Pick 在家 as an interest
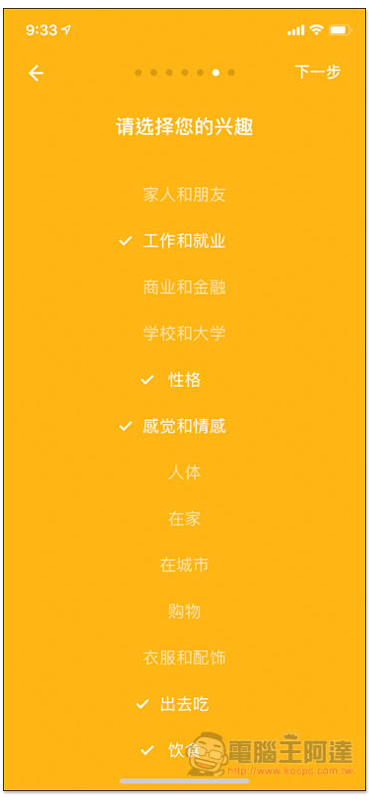 [x=184, y=519]
